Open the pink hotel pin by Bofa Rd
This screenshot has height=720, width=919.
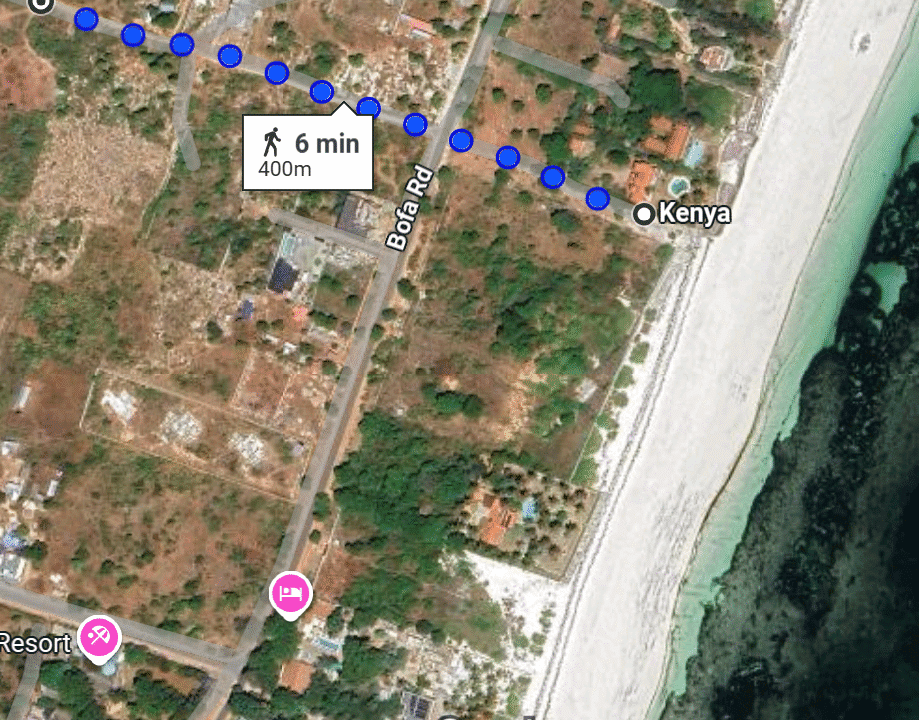coord(290,594)
